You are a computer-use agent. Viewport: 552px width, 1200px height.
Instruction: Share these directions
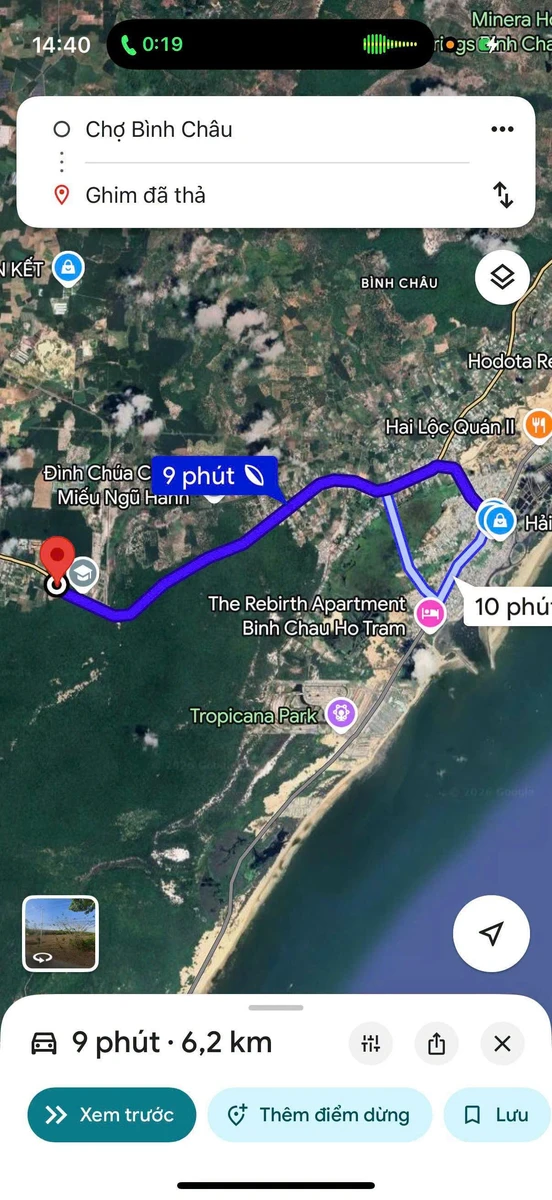click(436, 1044)
